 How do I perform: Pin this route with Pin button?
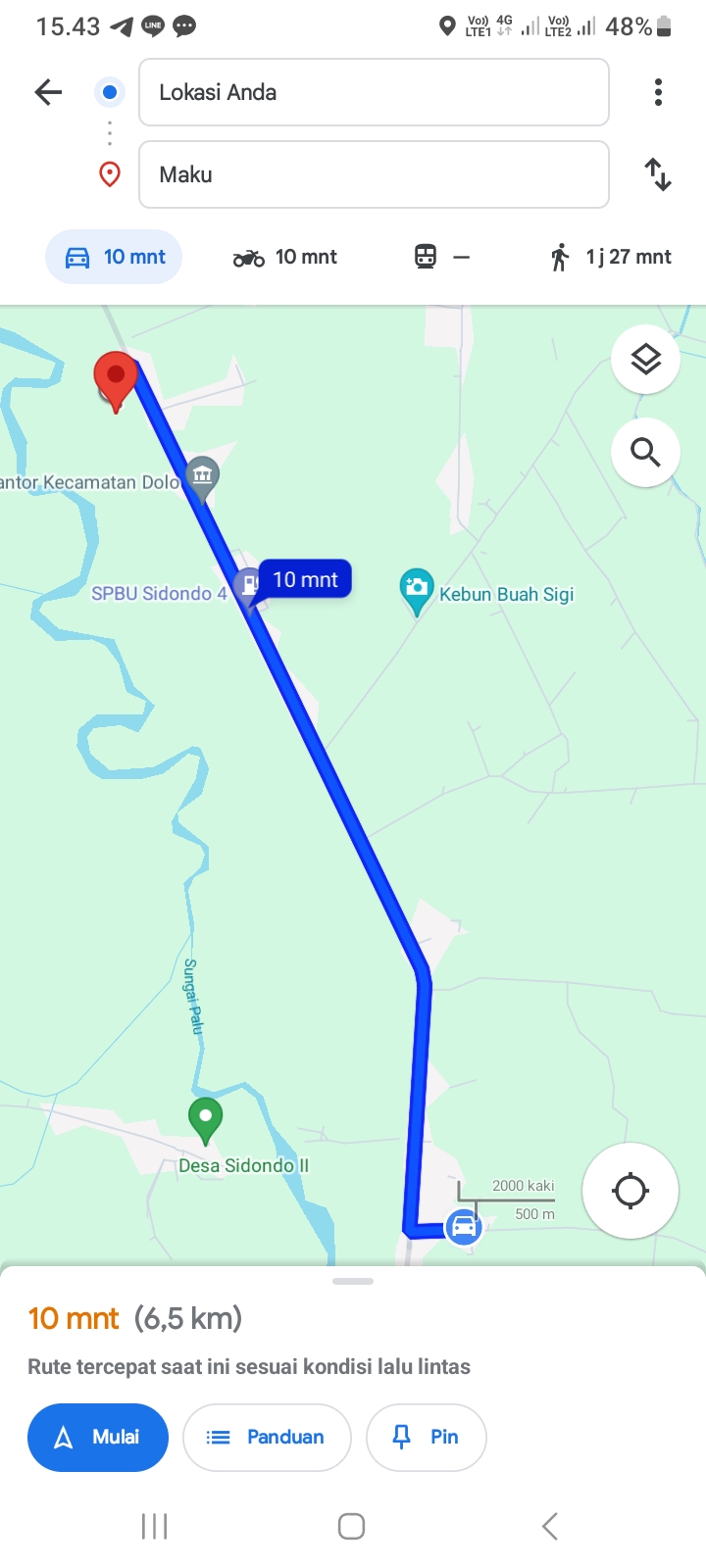coord(427,1437)
